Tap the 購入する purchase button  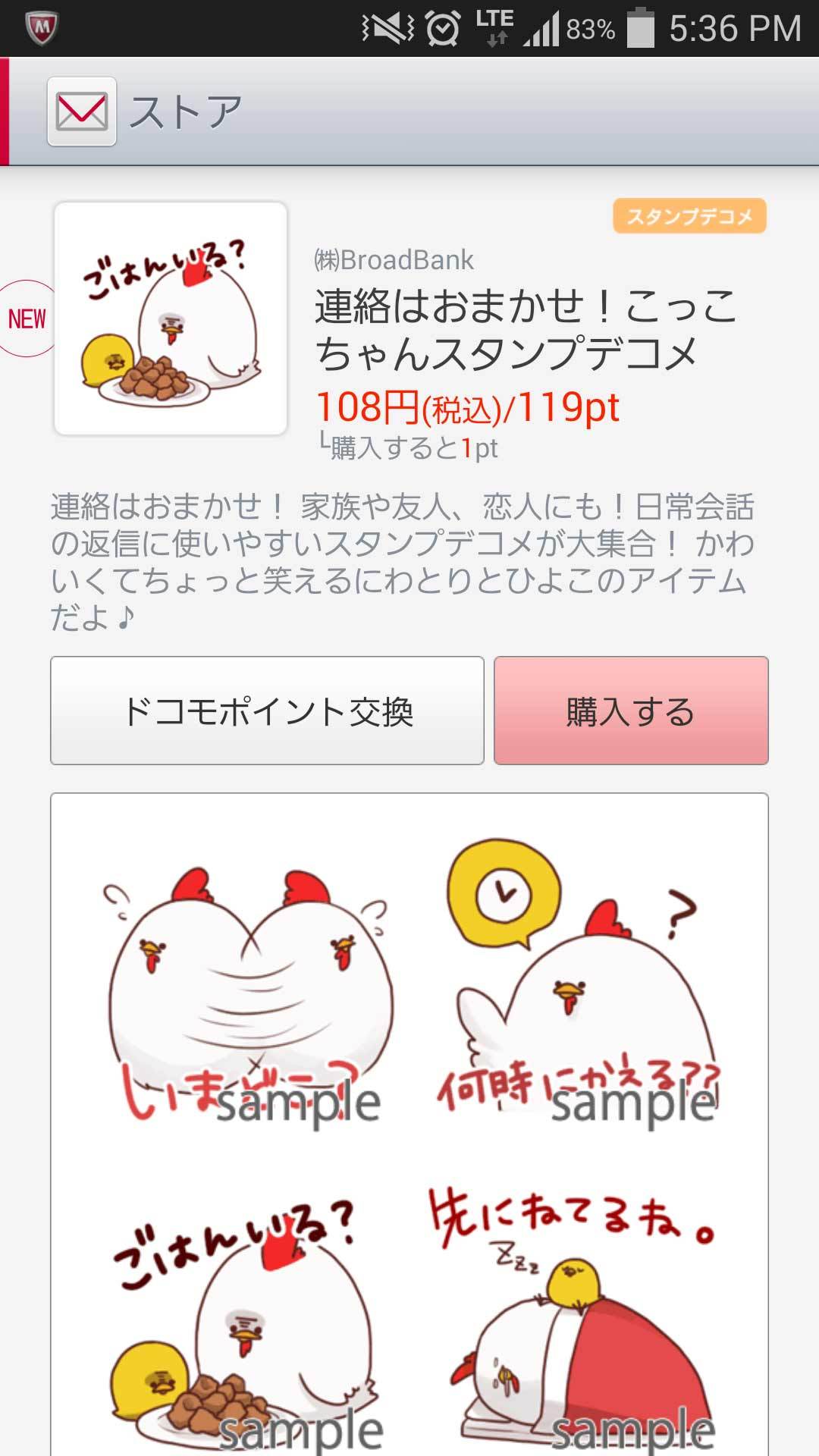click(631, 711)
